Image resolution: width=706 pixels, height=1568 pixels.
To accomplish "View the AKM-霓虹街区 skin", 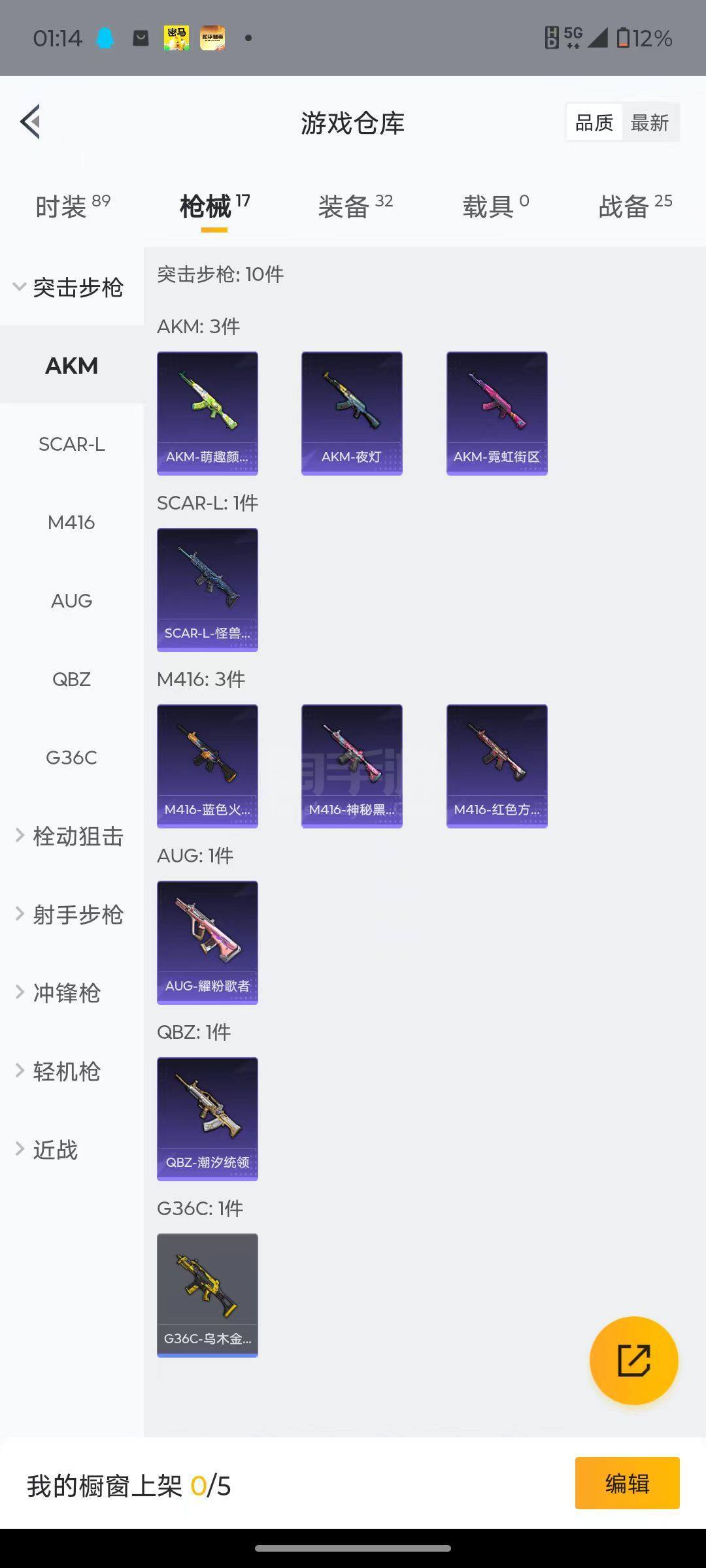I will [497, 413].
